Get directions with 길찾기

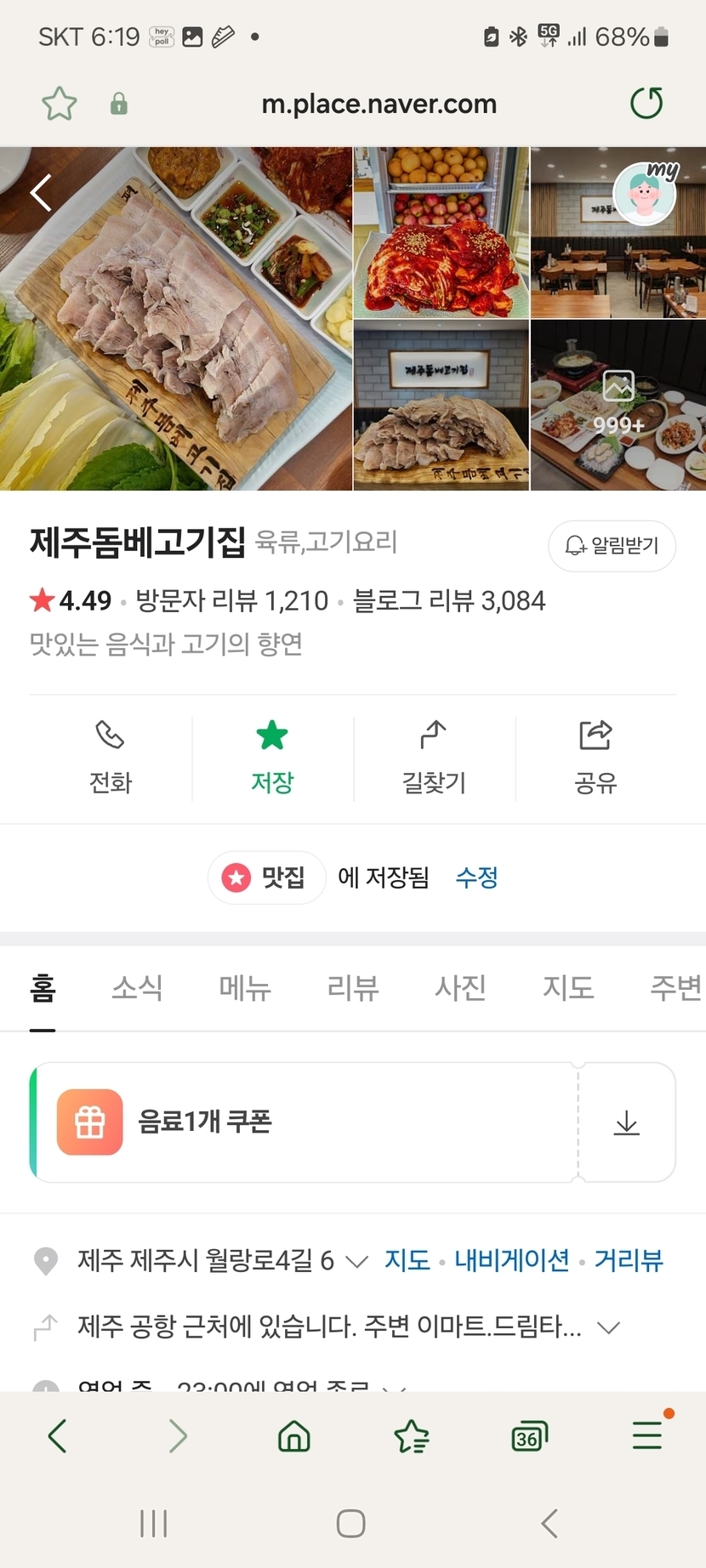coord(434,757)
